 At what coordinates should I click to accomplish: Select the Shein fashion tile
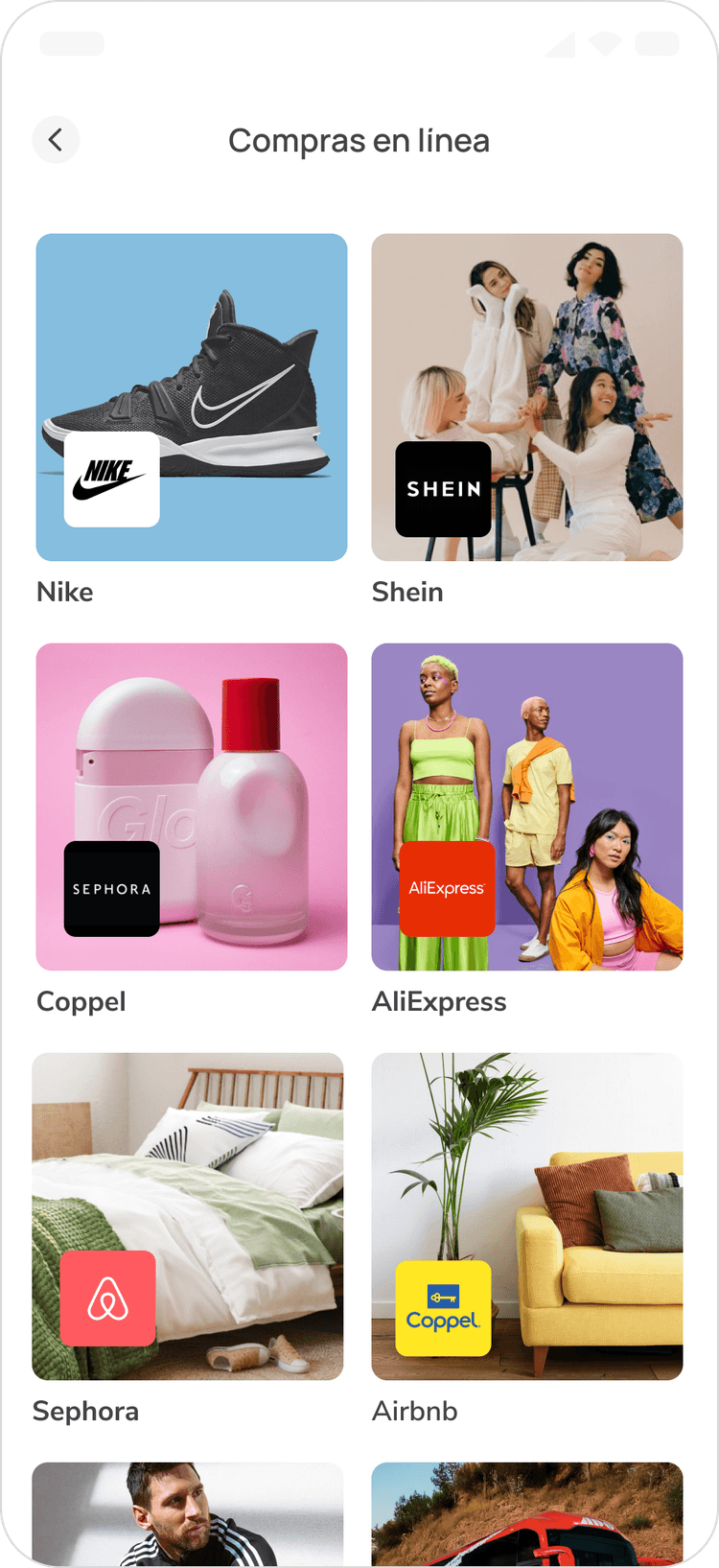click(x=527, y=397)
